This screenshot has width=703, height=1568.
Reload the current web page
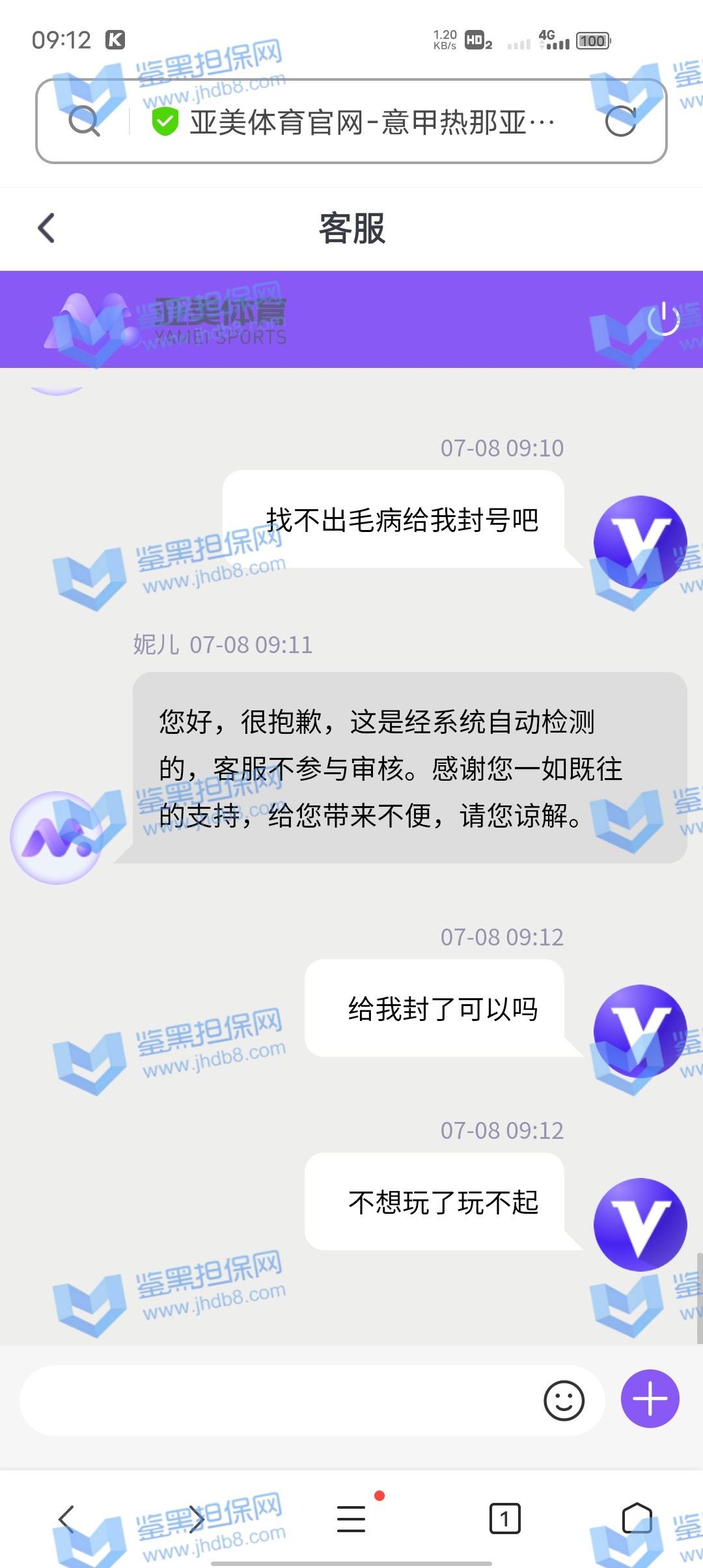click(x=620, y=121)
